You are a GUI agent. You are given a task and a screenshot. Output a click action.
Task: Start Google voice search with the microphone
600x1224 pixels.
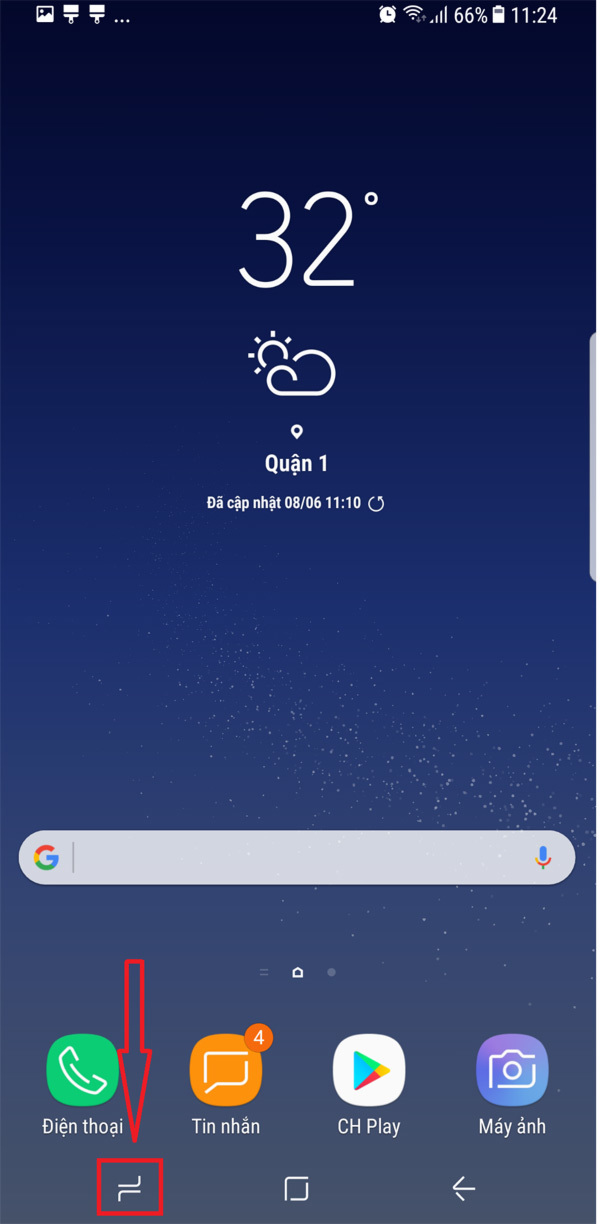(x=542, y=858)
